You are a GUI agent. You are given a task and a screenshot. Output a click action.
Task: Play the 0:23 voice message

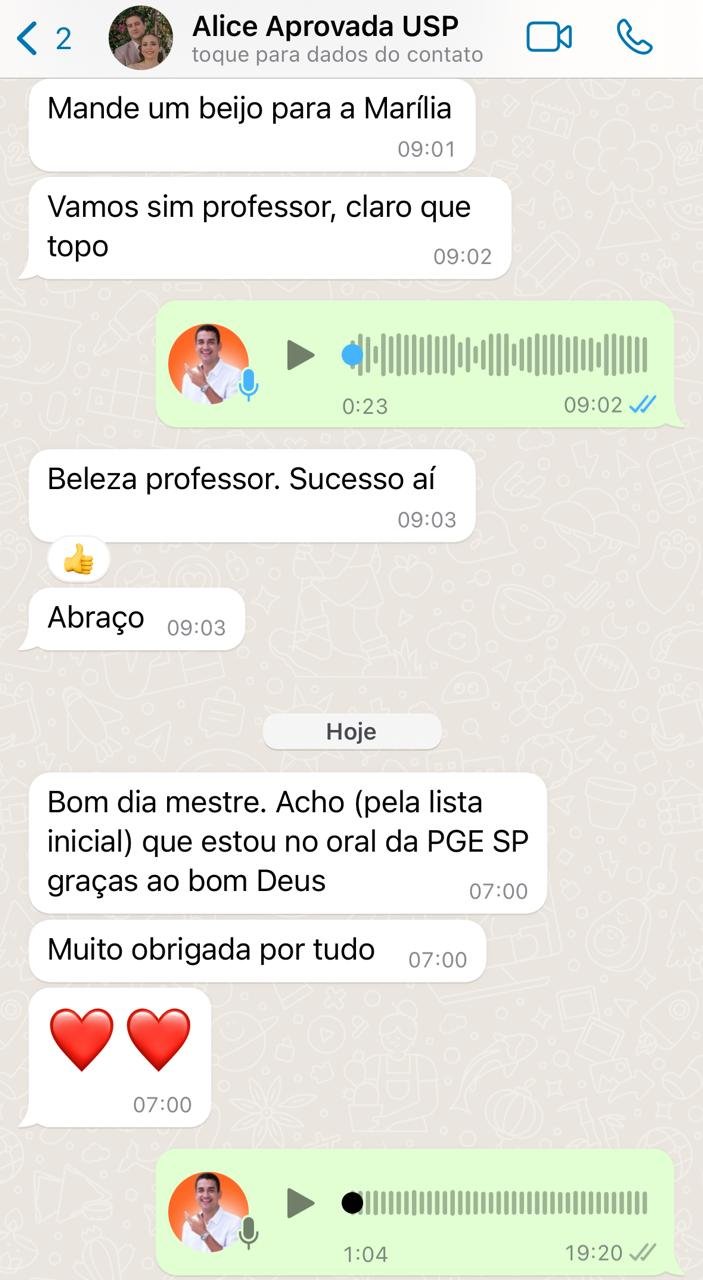(300, 355)
